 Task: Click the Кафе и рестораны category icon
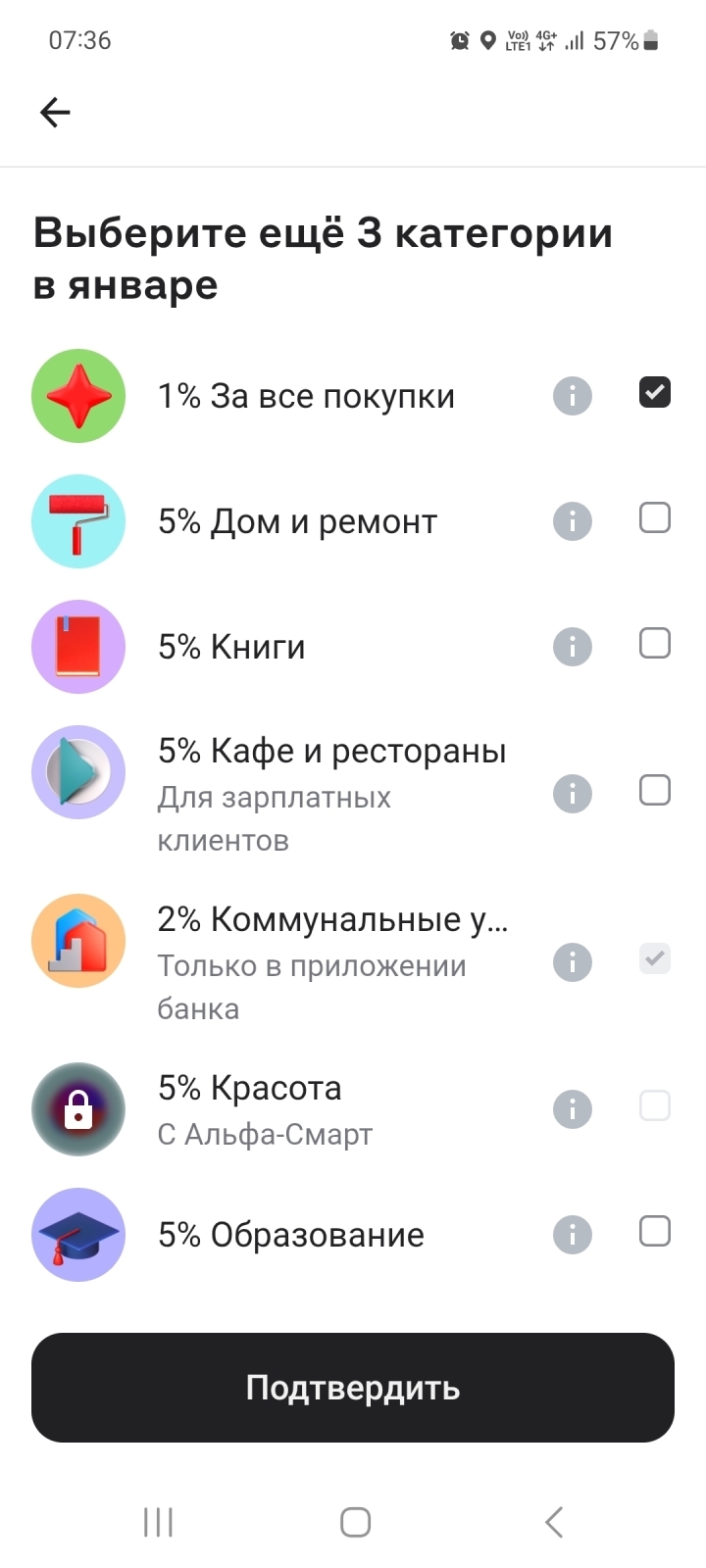point(78,771)
